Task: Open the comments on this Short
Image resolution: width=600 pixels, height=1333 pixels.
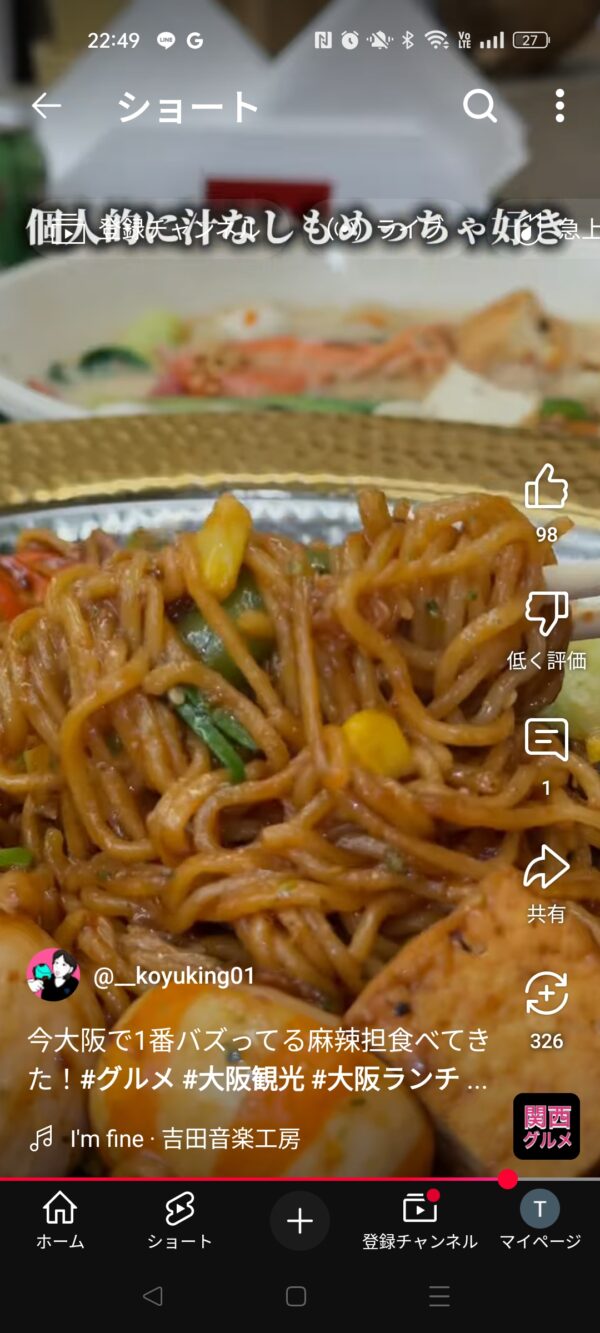Action: (x=546, y=742)
